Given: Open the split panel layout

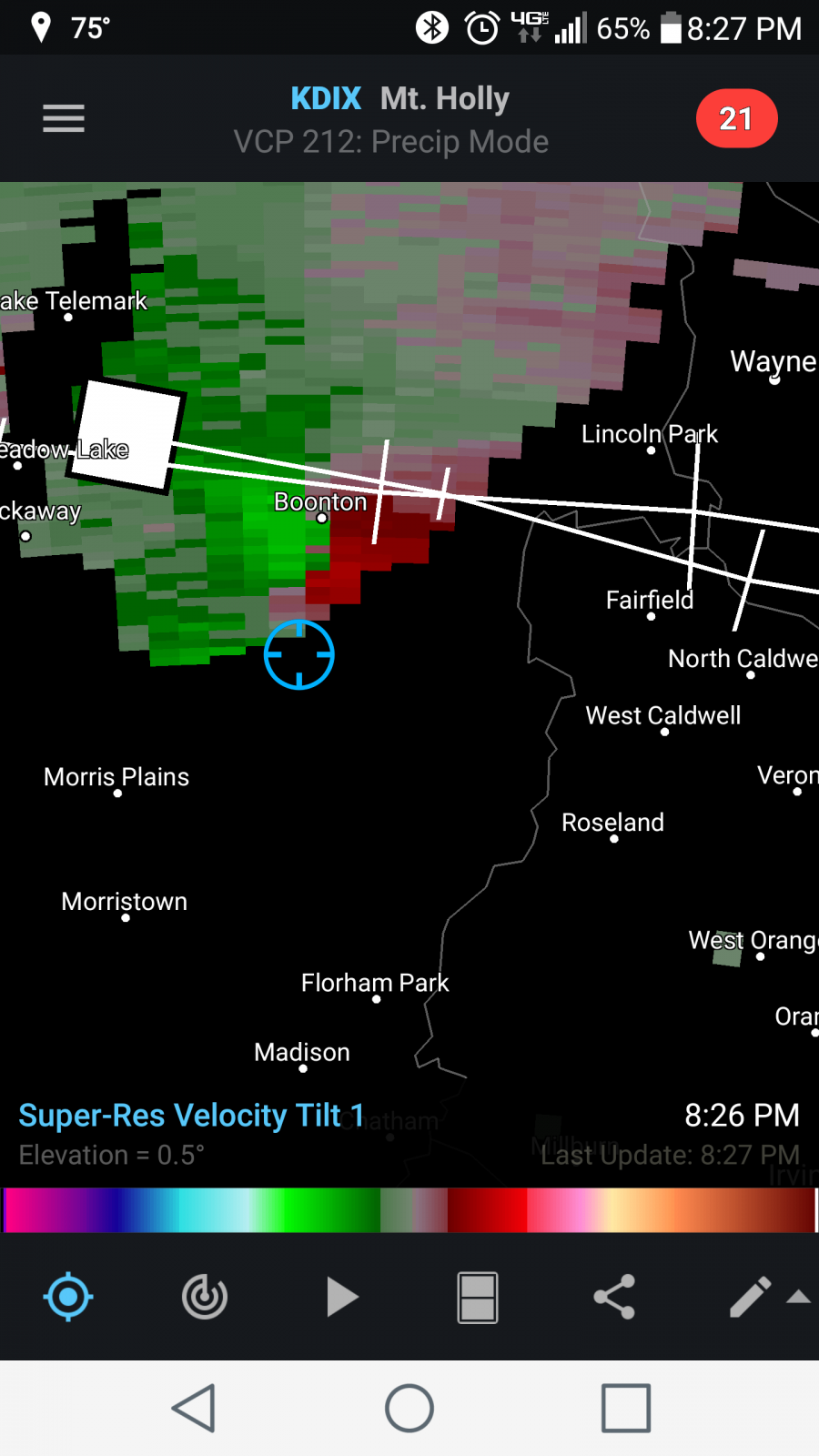Looking at the screenshot, I should [478, 1297].
